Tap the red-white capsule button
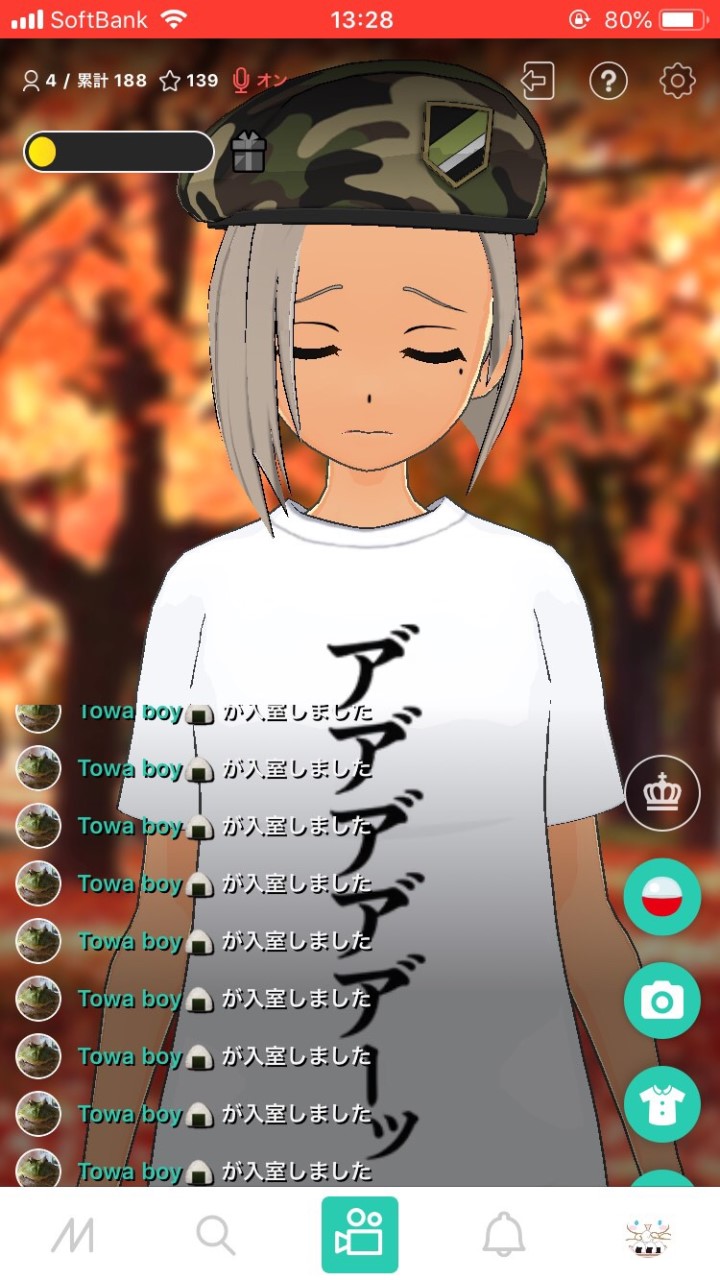 coord(662,897)
